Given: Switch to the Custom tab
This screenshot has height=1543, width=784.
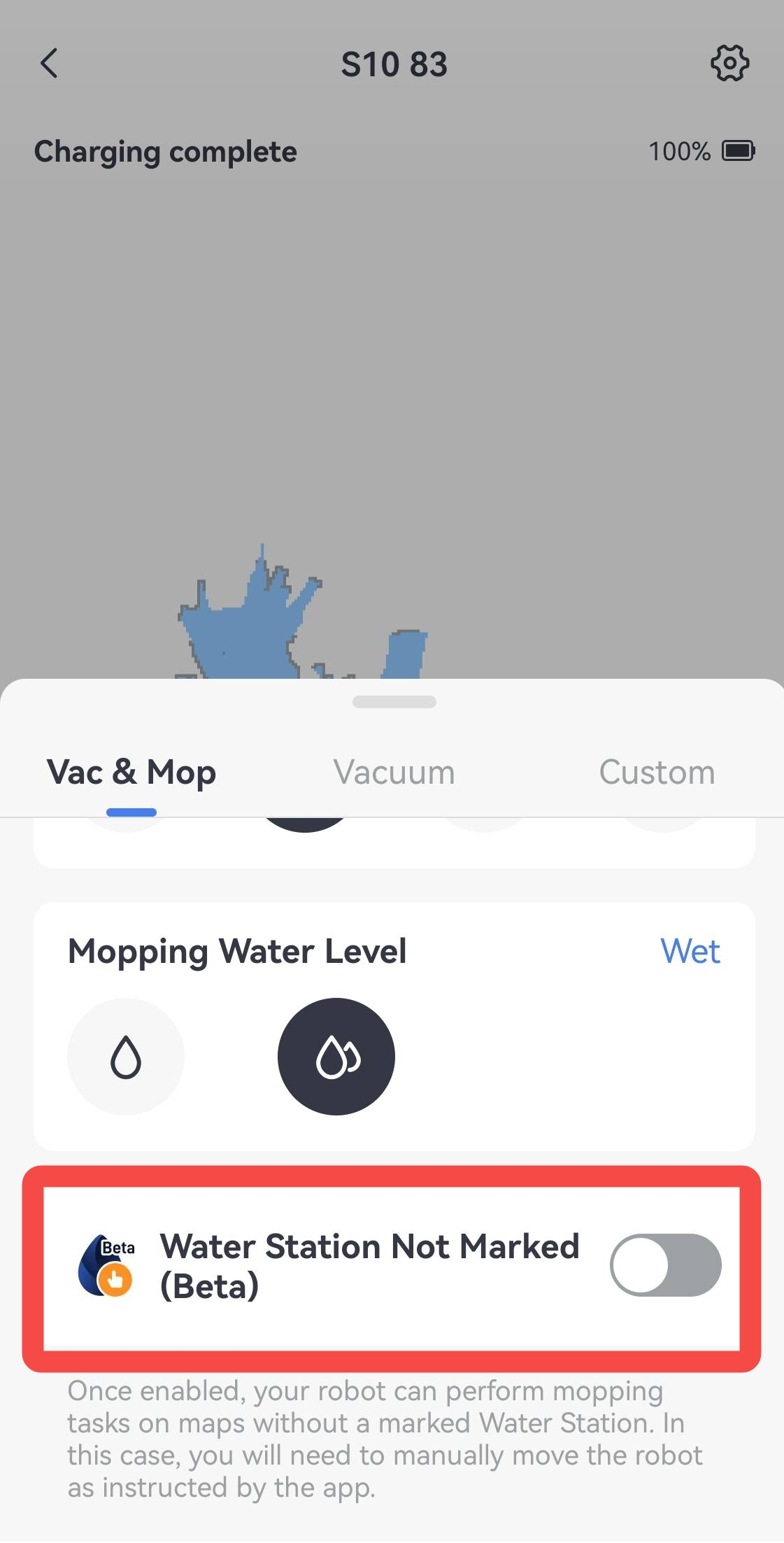Looking at the screenshot, I should [657, 773].
